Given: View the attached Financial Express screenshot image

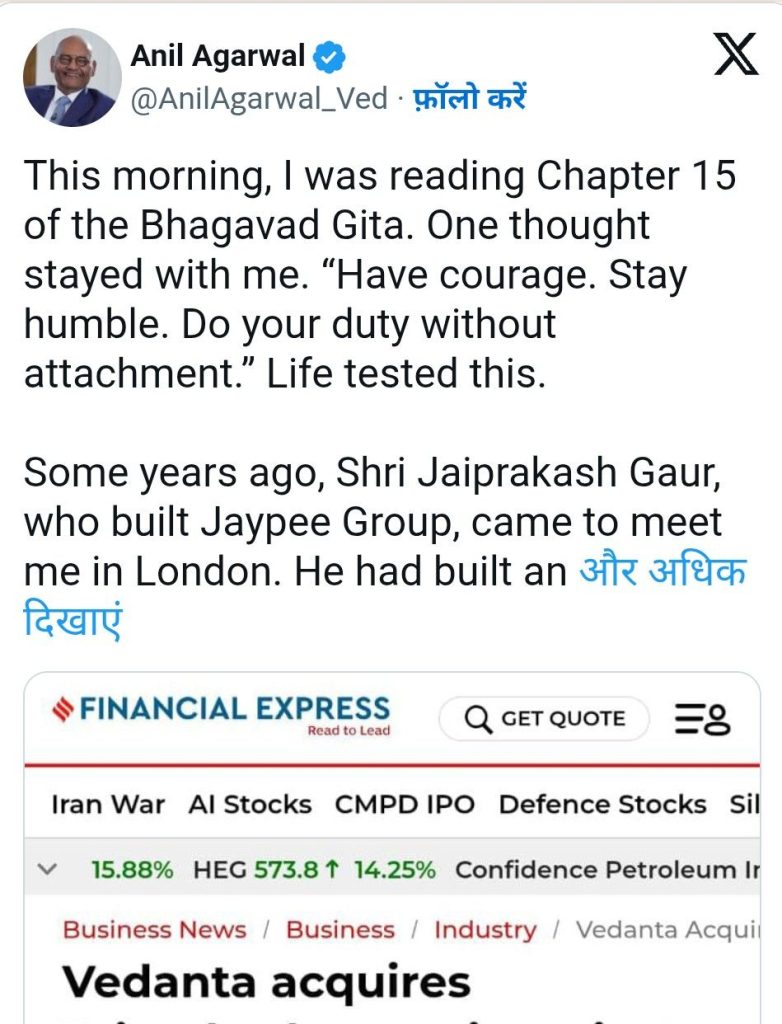Looking at the screenshot, I should pos(390,848).
